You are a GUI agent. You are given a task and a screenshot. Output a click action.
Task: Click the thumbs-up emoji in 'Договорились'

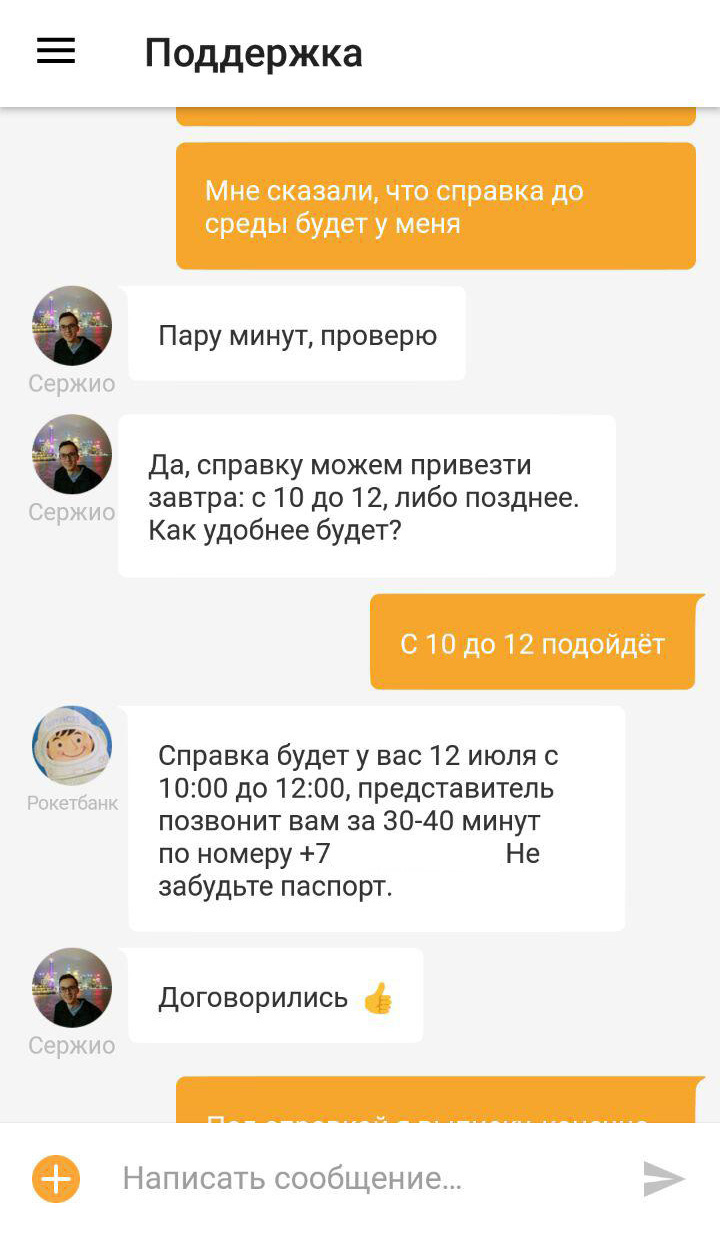380,996
